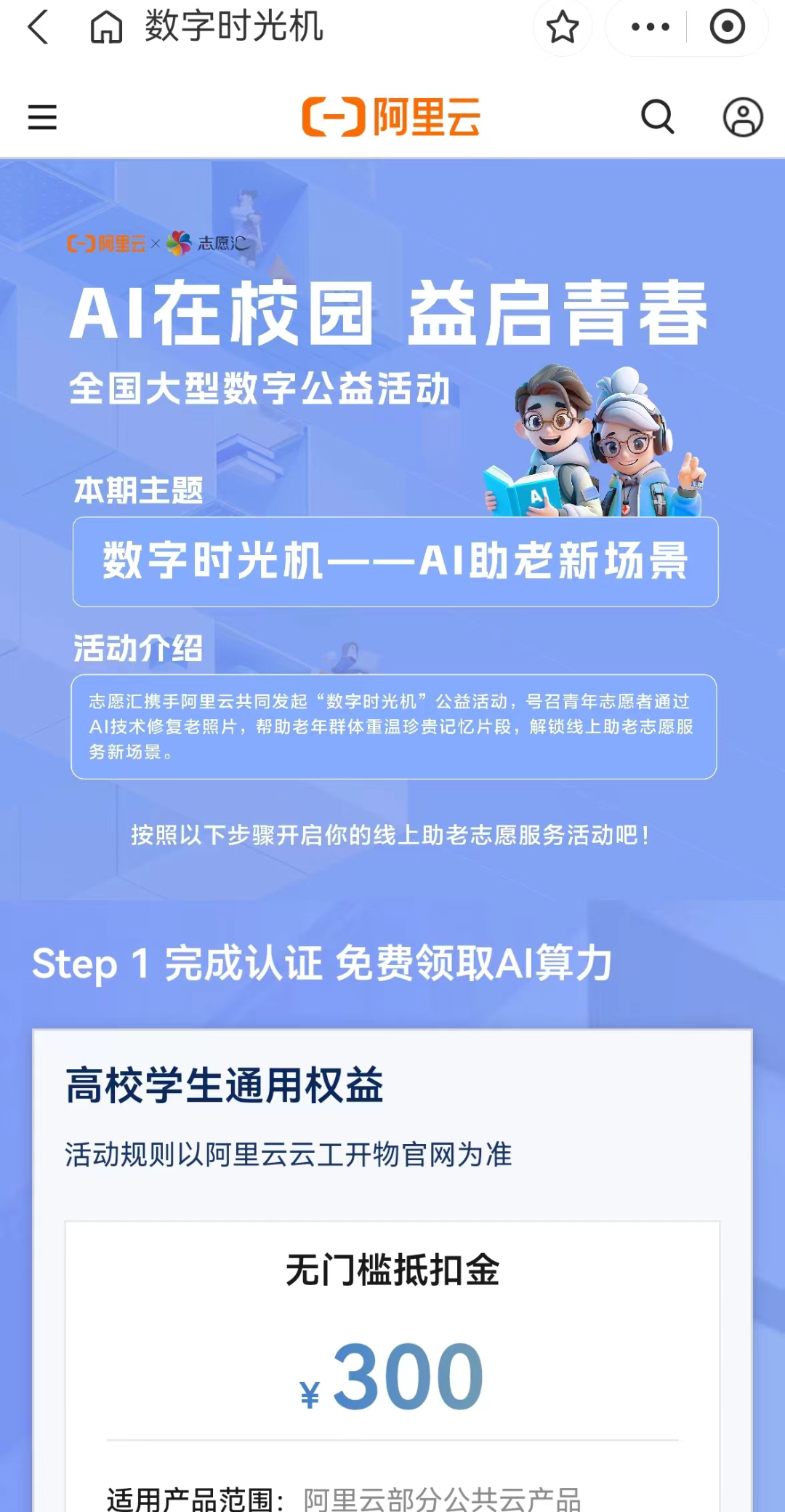
Task: Open the Aliyun site search
Action: point(658,117)
